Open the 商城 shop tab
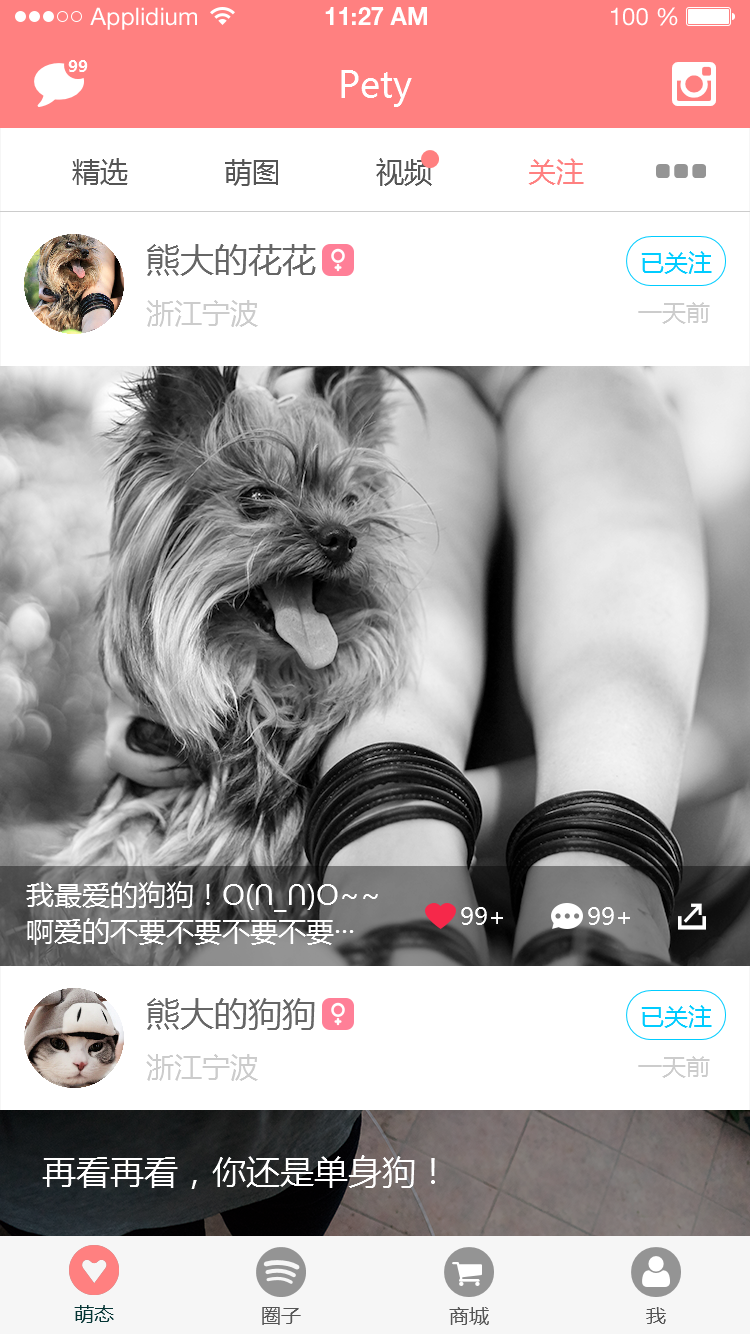Image resolution: width=750 pixels, height=1334 pixels. tap(469, 1285)
